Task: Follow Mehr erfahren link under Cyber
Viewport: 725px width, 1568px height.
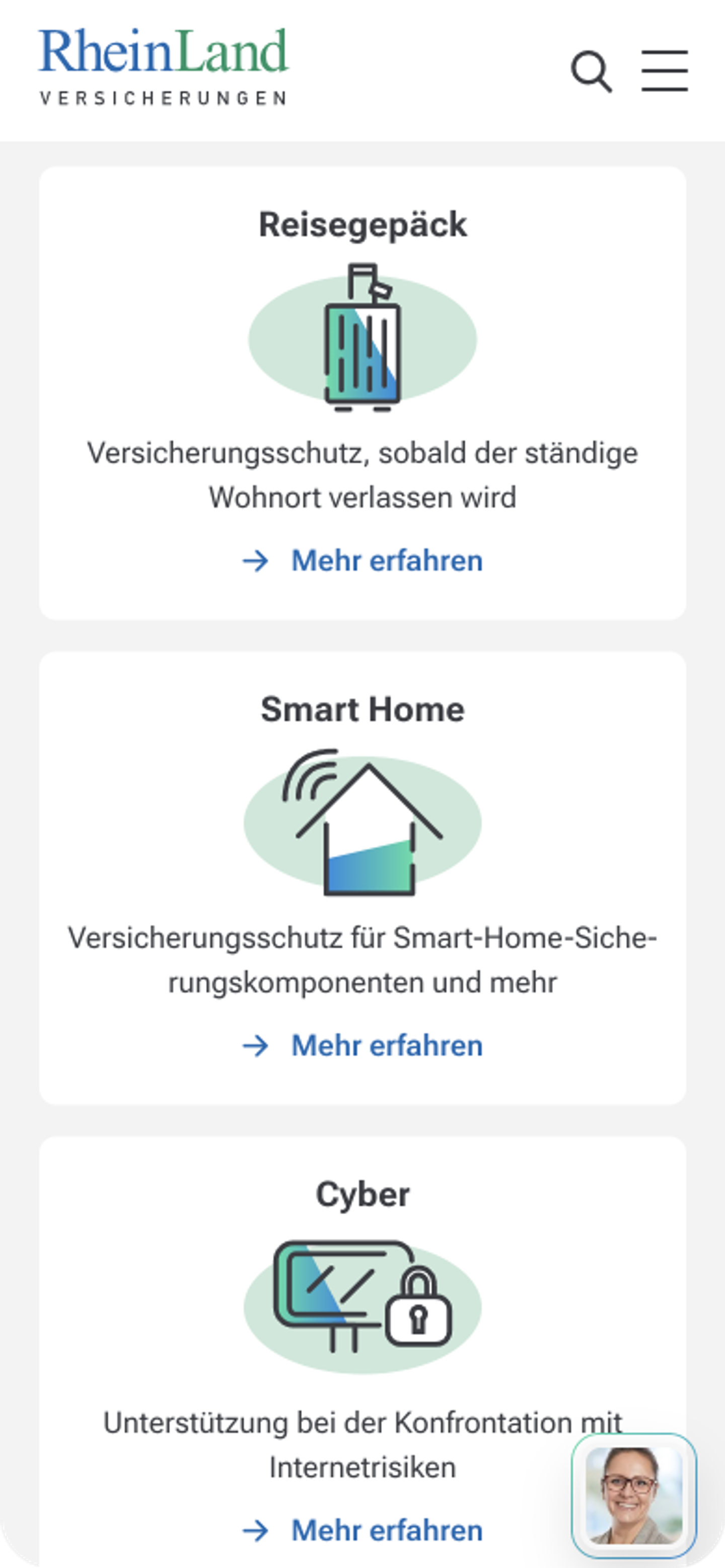Action: 363,1530
